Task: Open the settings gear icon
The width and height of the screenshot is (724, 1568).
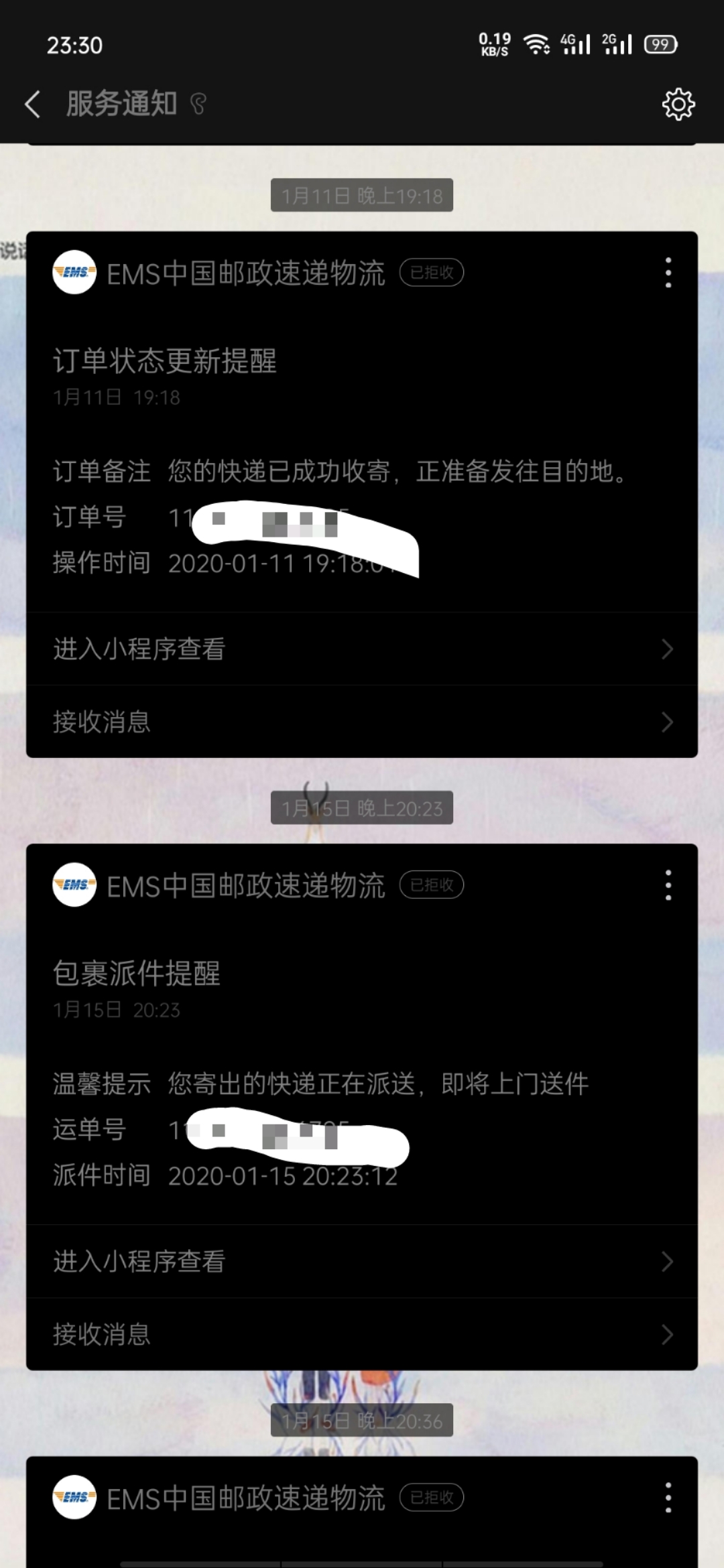Action: (678, 104)
